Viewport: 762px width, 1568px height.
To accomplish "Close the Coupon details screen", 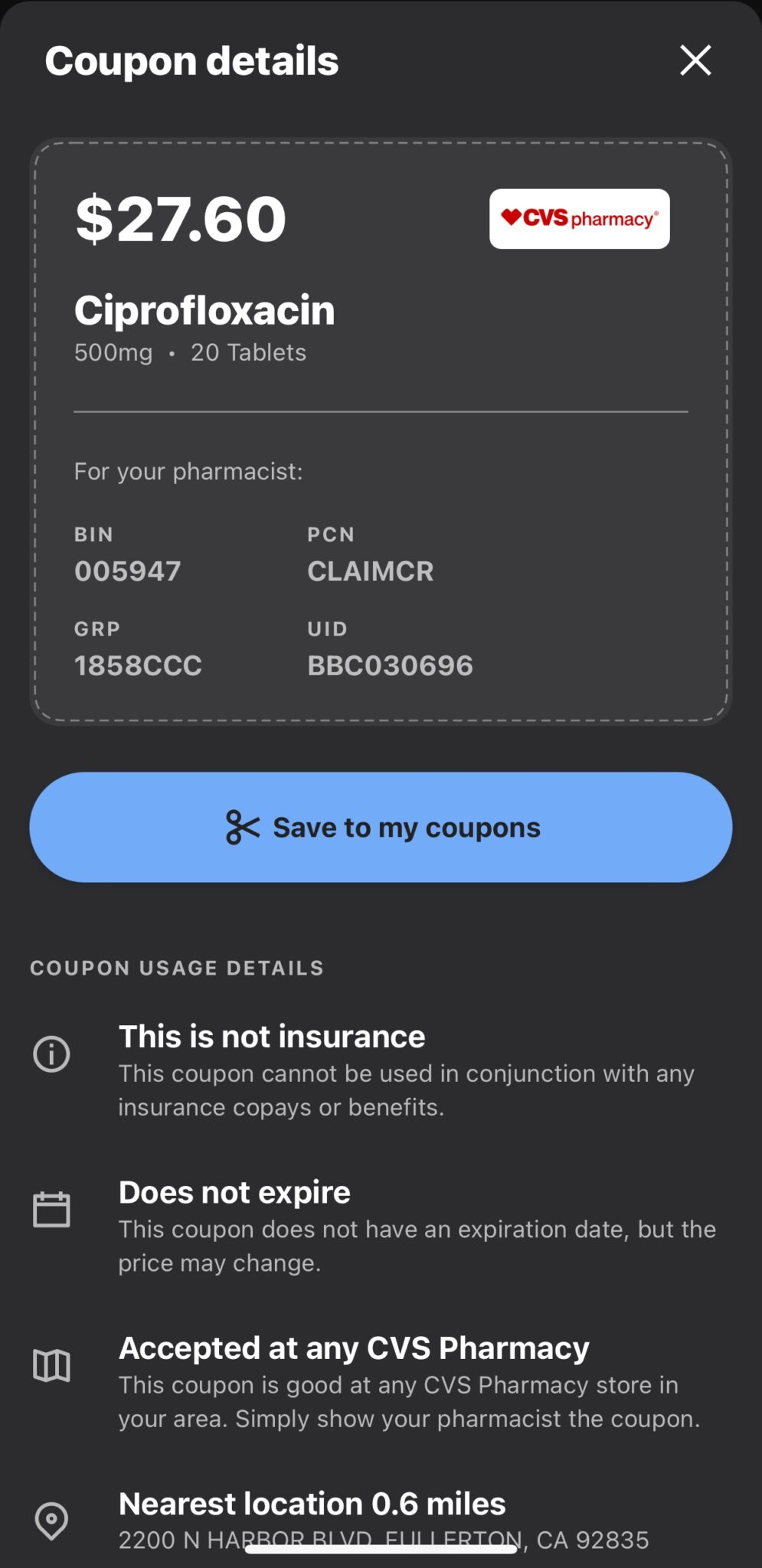I will point(695,61).
